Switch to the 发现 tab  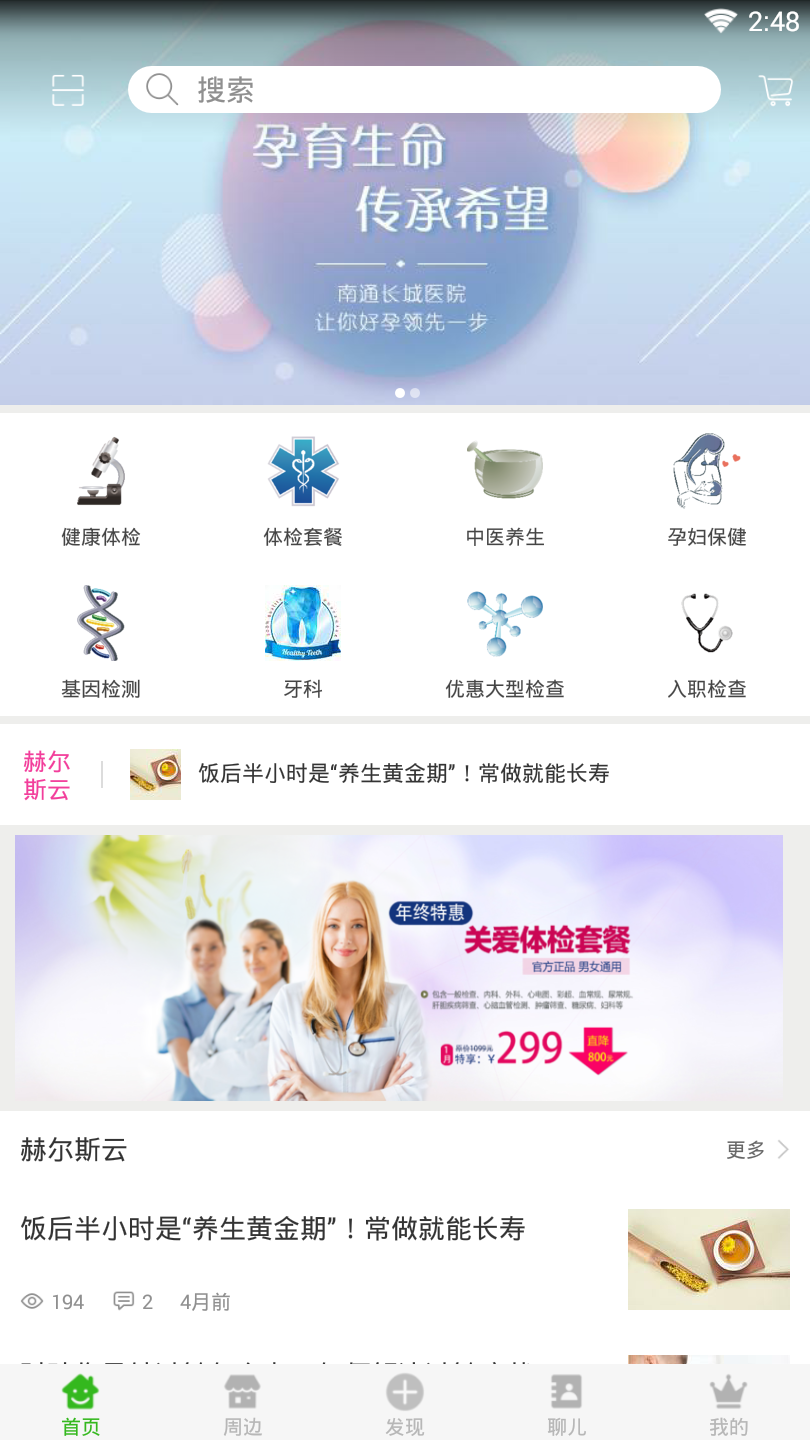click(x=405, y=1404)
